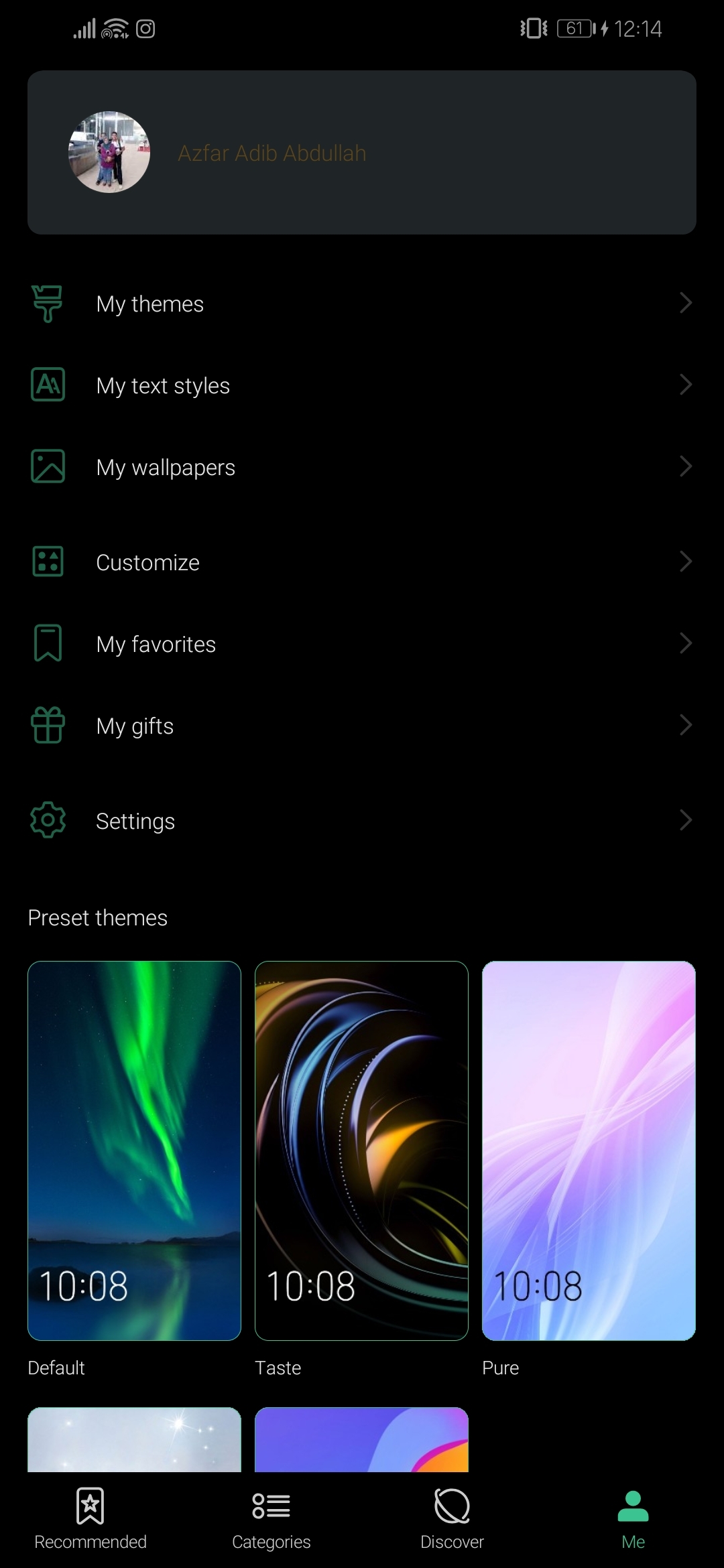This screenshot has height=1568, width=724.
Task: Click the Customize grid icon
Action: 47,562
